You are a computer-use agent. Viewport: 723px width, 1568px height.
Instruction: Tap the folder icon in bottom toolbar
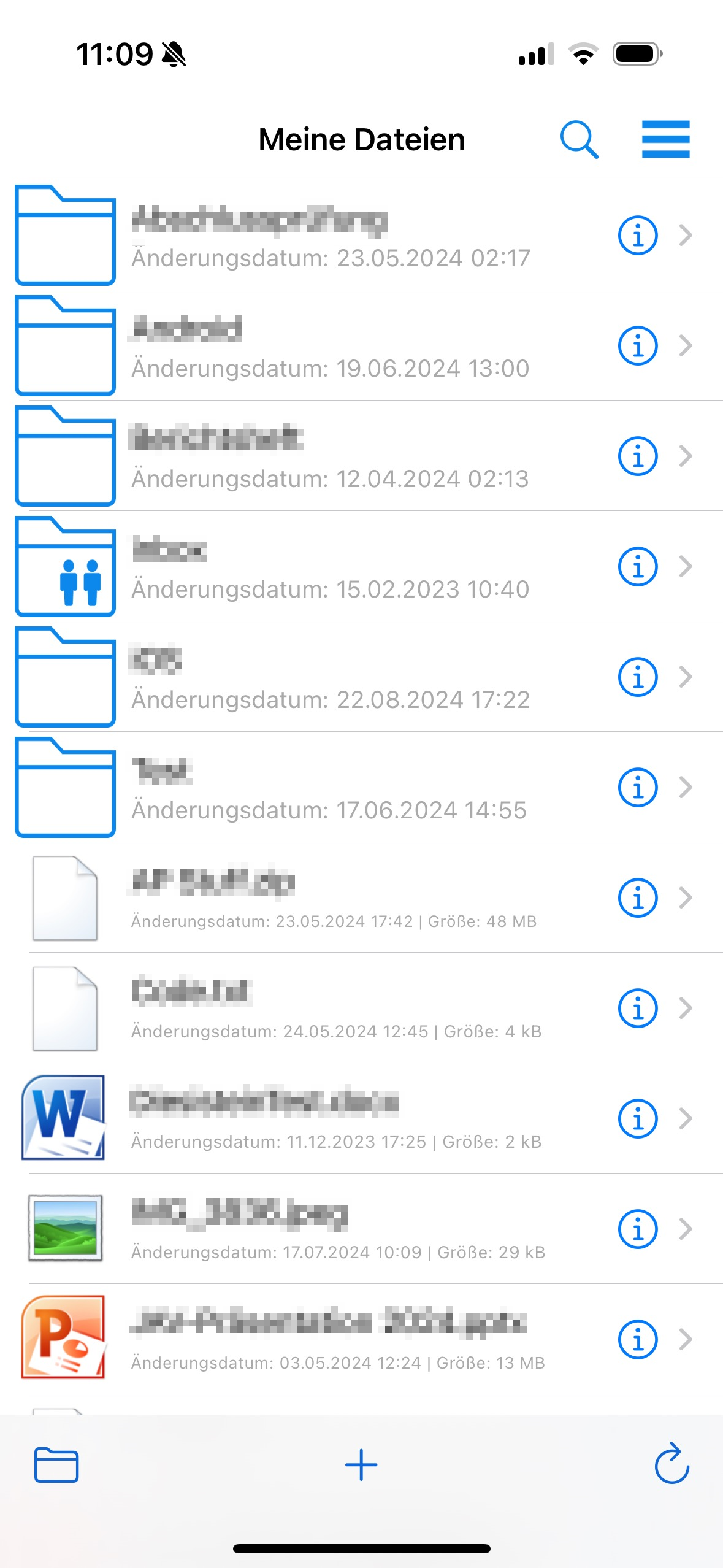[56, 1464]
